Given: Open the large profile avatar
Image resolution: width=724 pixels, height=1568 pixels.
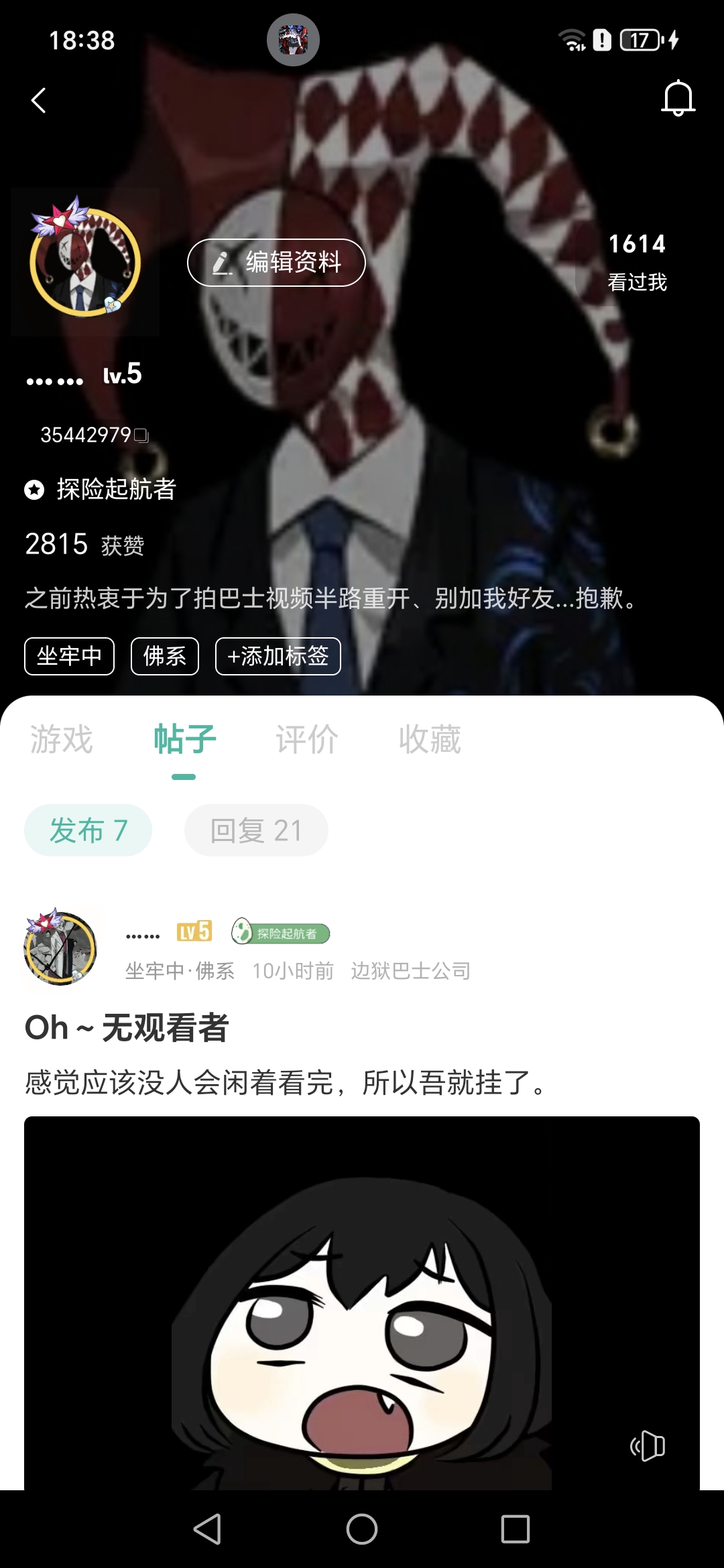Looking at the screenshot, I should [84, 262].
